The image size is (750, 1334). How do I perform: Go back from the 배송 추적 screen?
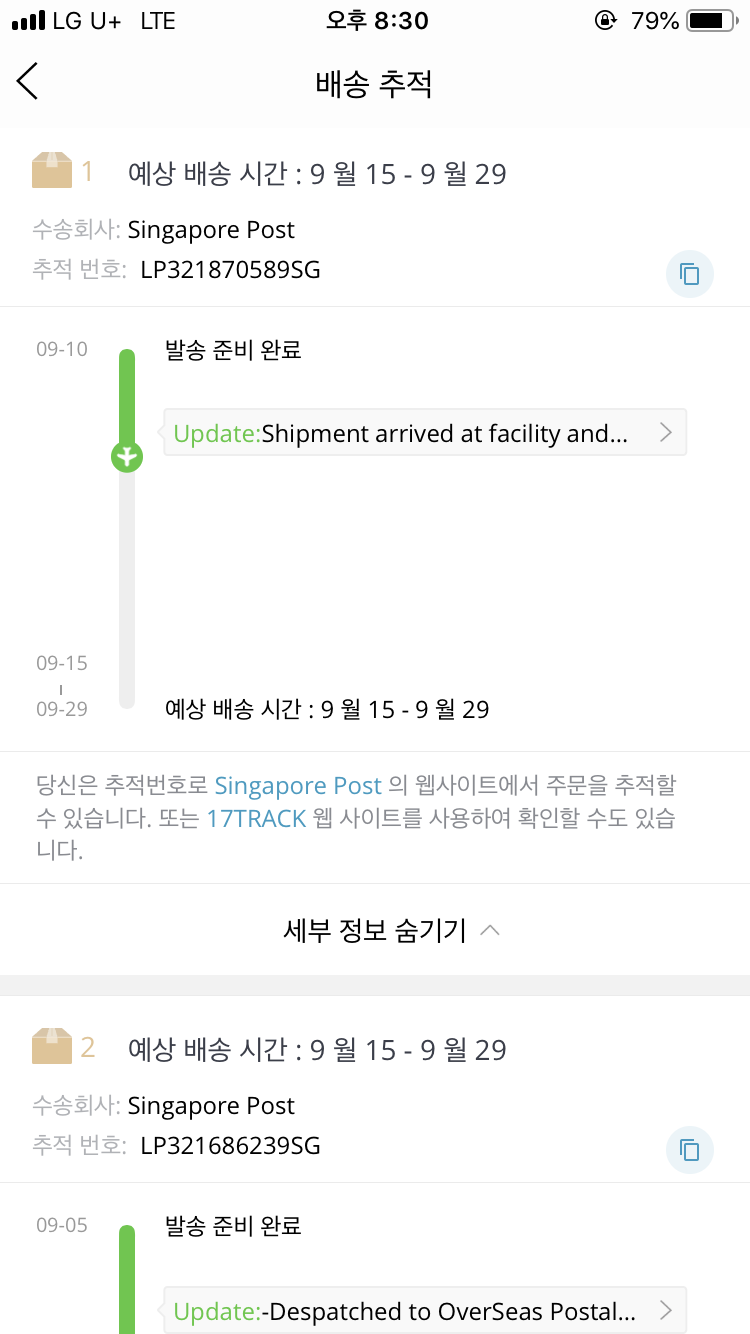(27, 81)
